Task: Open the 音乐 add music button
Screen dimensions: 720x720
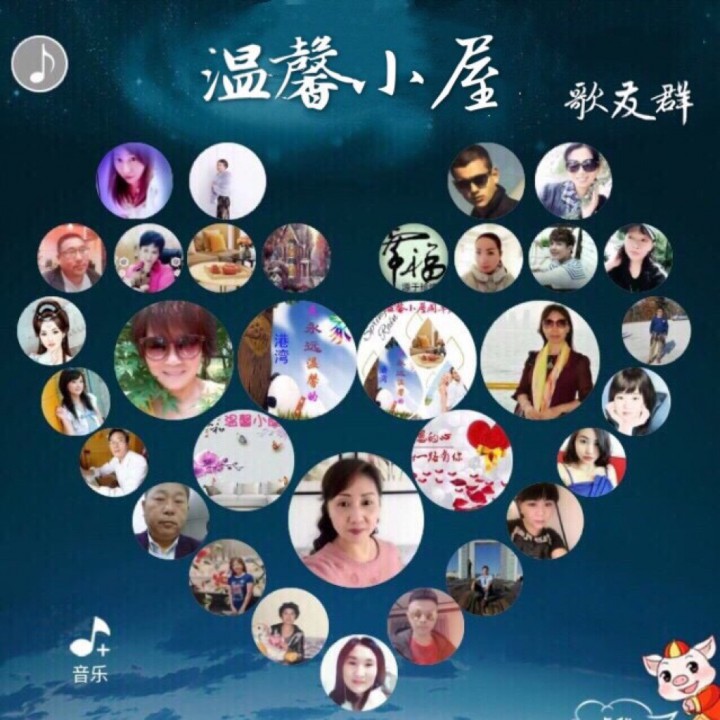Action: click(90, 649)
